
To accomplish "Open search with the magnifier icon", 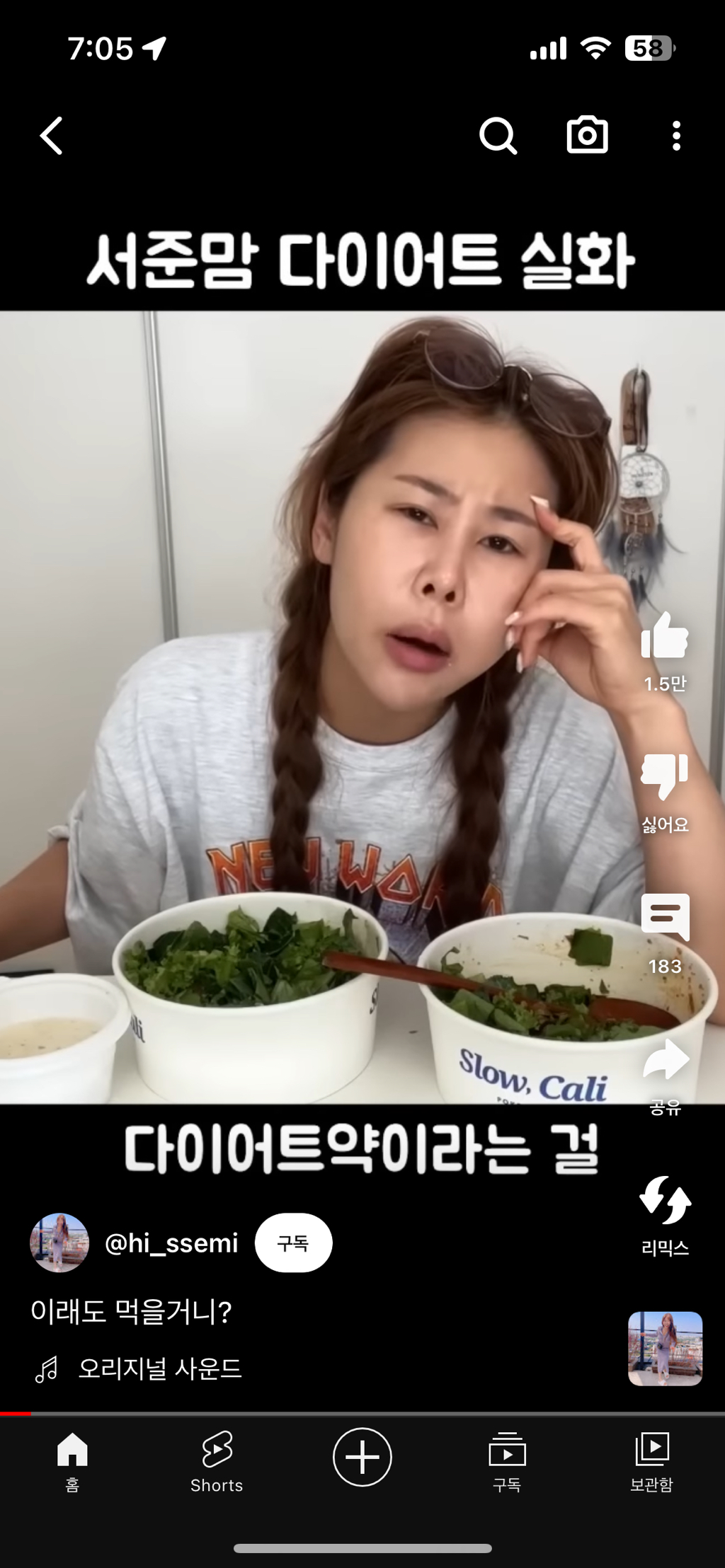I will coord(498,136).
